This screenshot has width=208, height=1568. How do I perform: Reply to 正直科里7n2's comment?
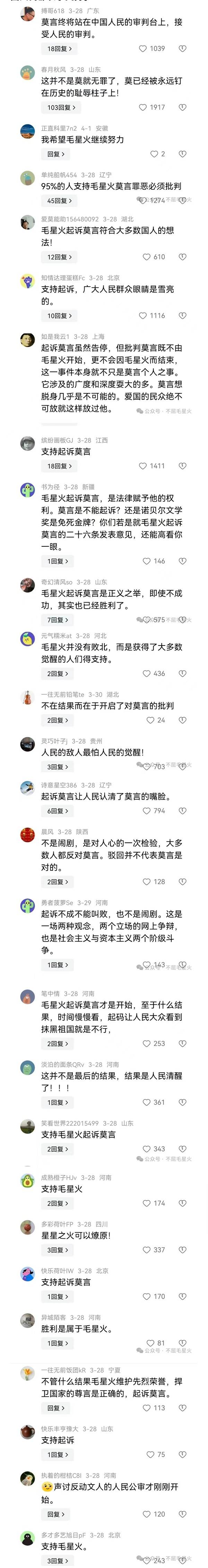[55, 155]
